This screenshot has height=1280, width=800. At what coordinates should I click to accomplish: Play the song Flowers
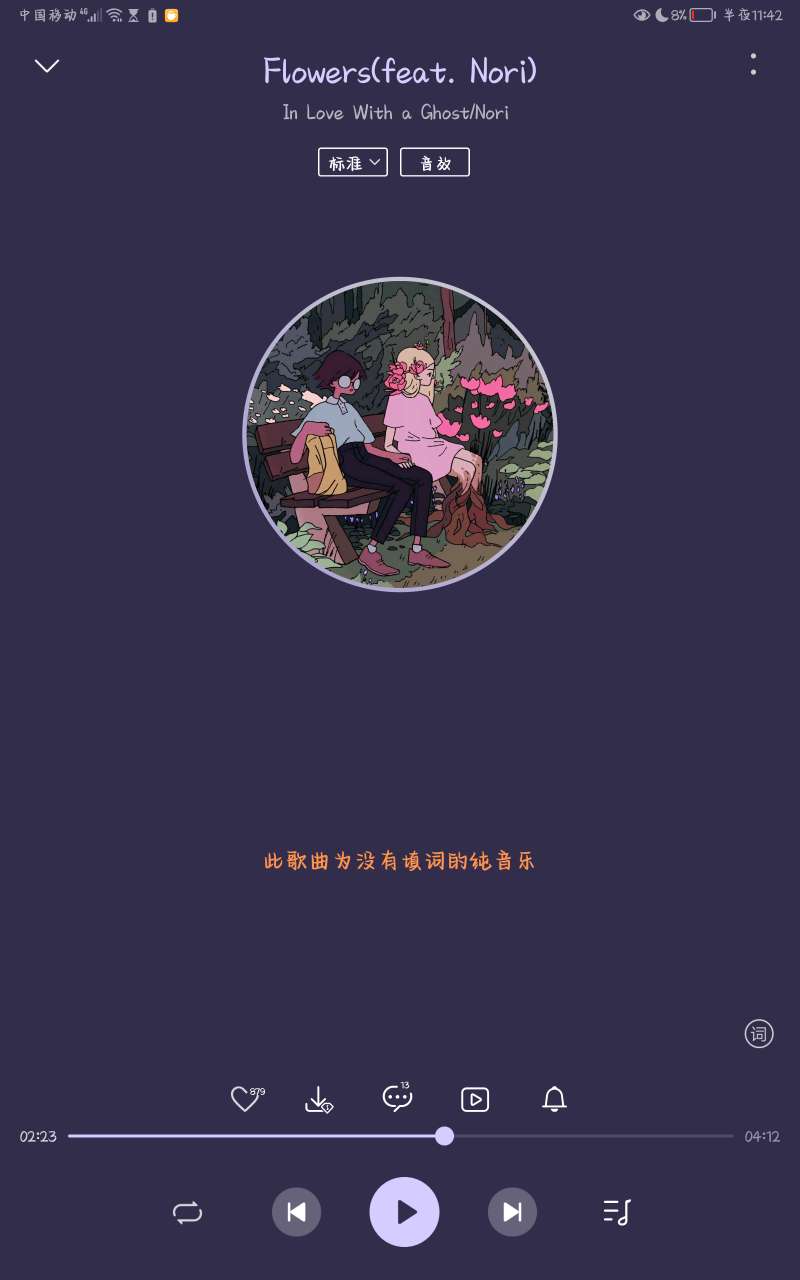(404, 1212)
